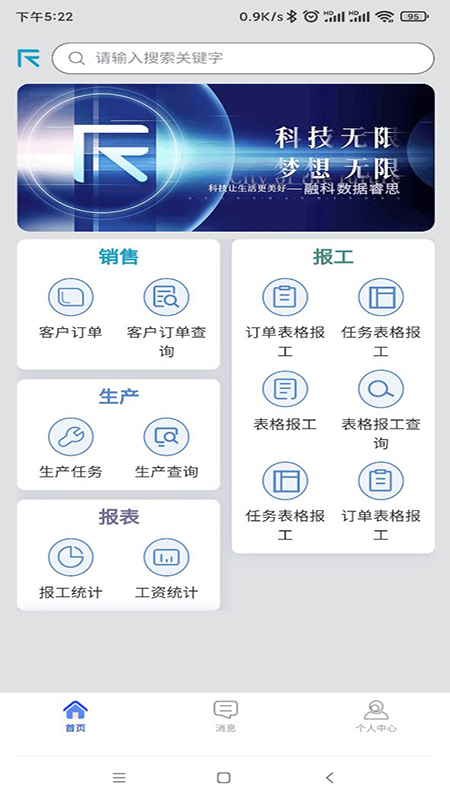Tap the system back button

pos(330,778)
